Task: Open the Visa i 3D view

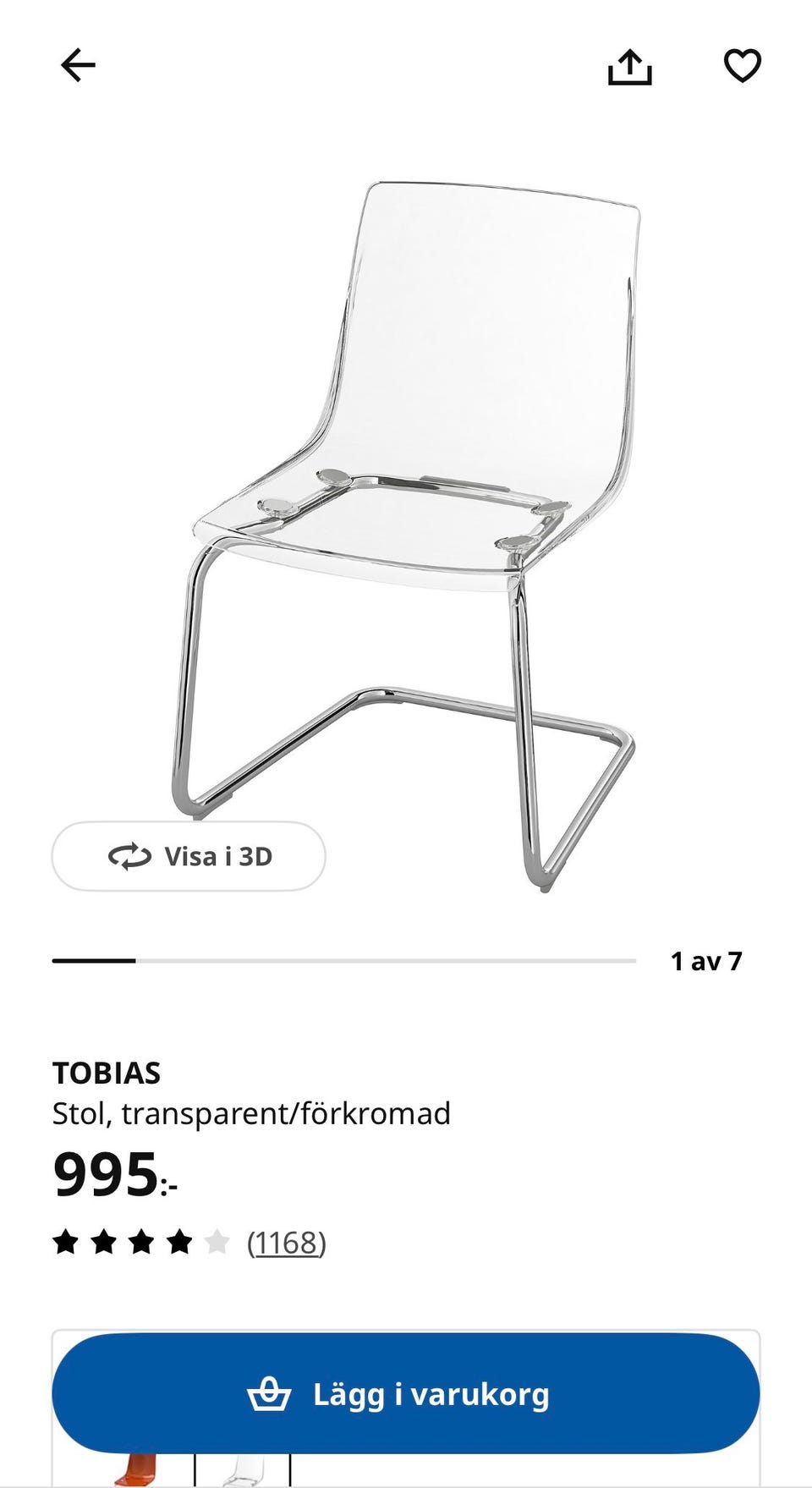Action: click(x=189, y=856)
